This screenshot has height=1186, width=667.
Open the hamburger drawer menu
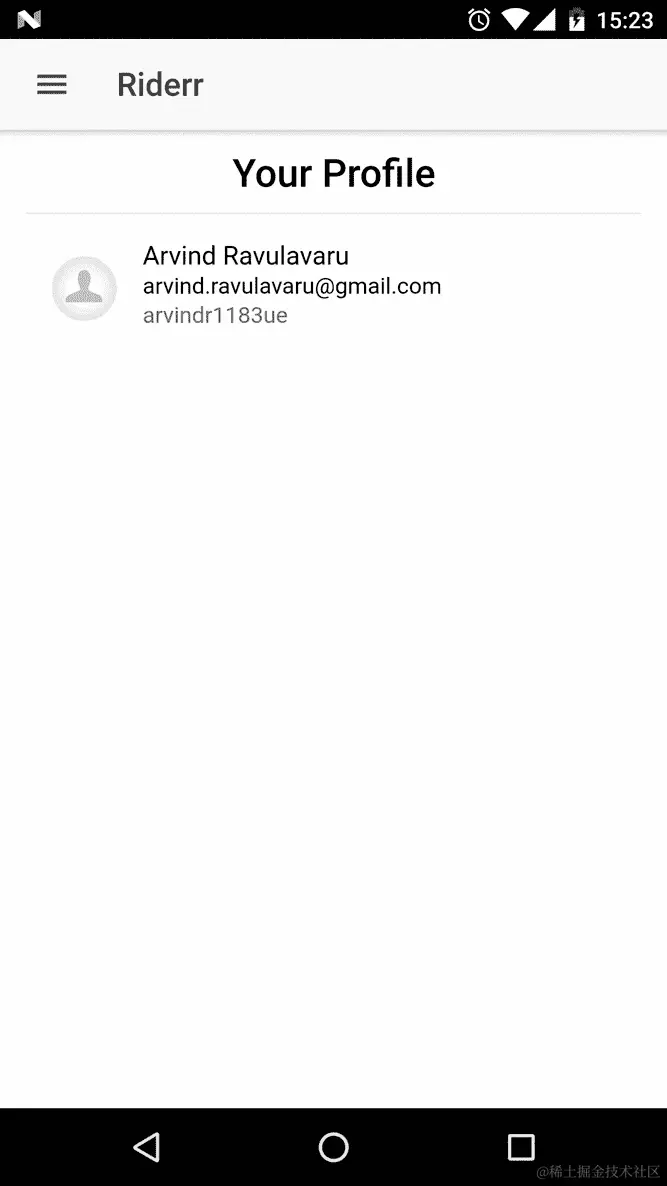tap(52, 85)
